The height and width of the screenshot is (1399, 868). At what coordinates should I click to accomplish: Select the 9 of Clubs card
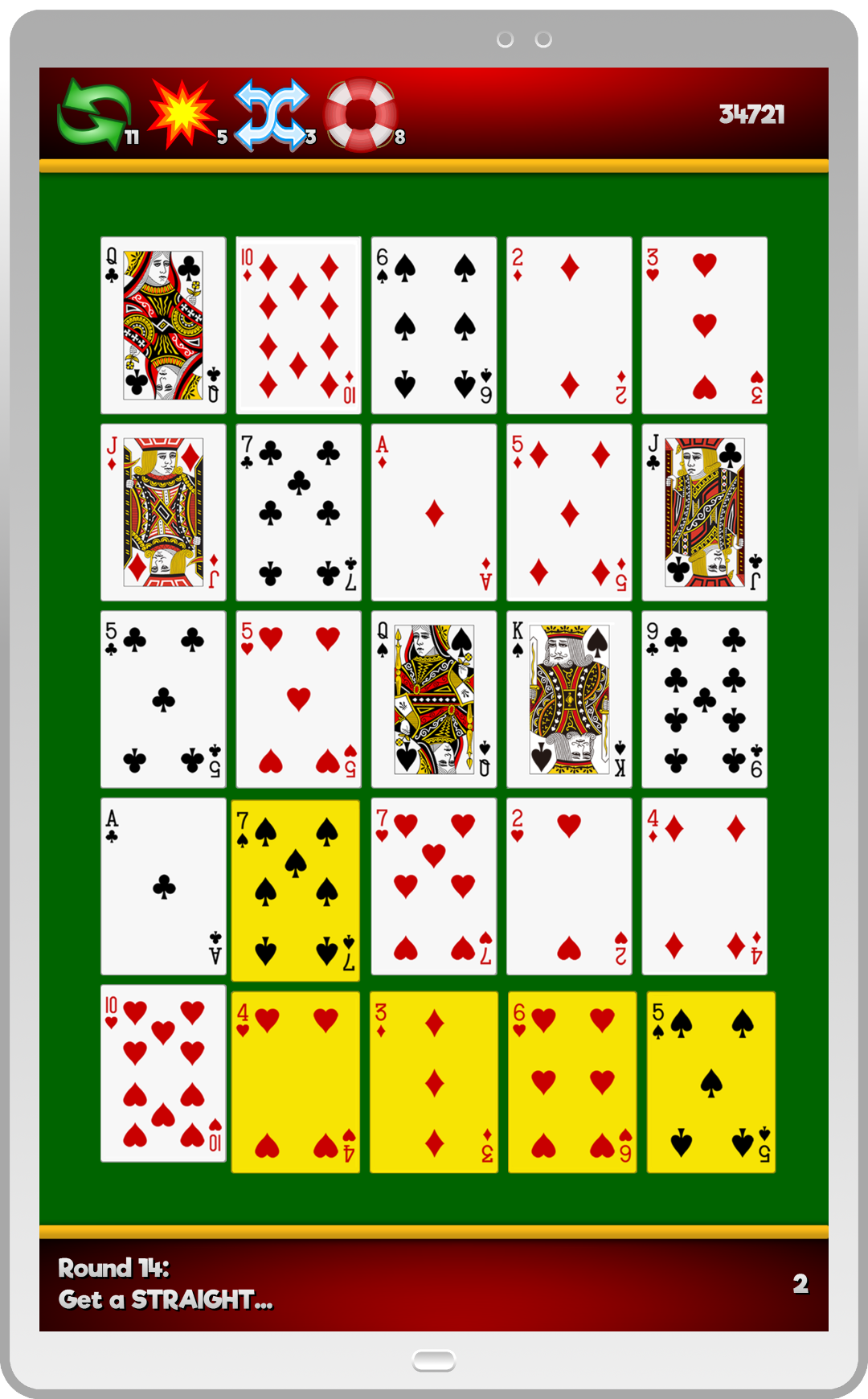pos(705,699)
